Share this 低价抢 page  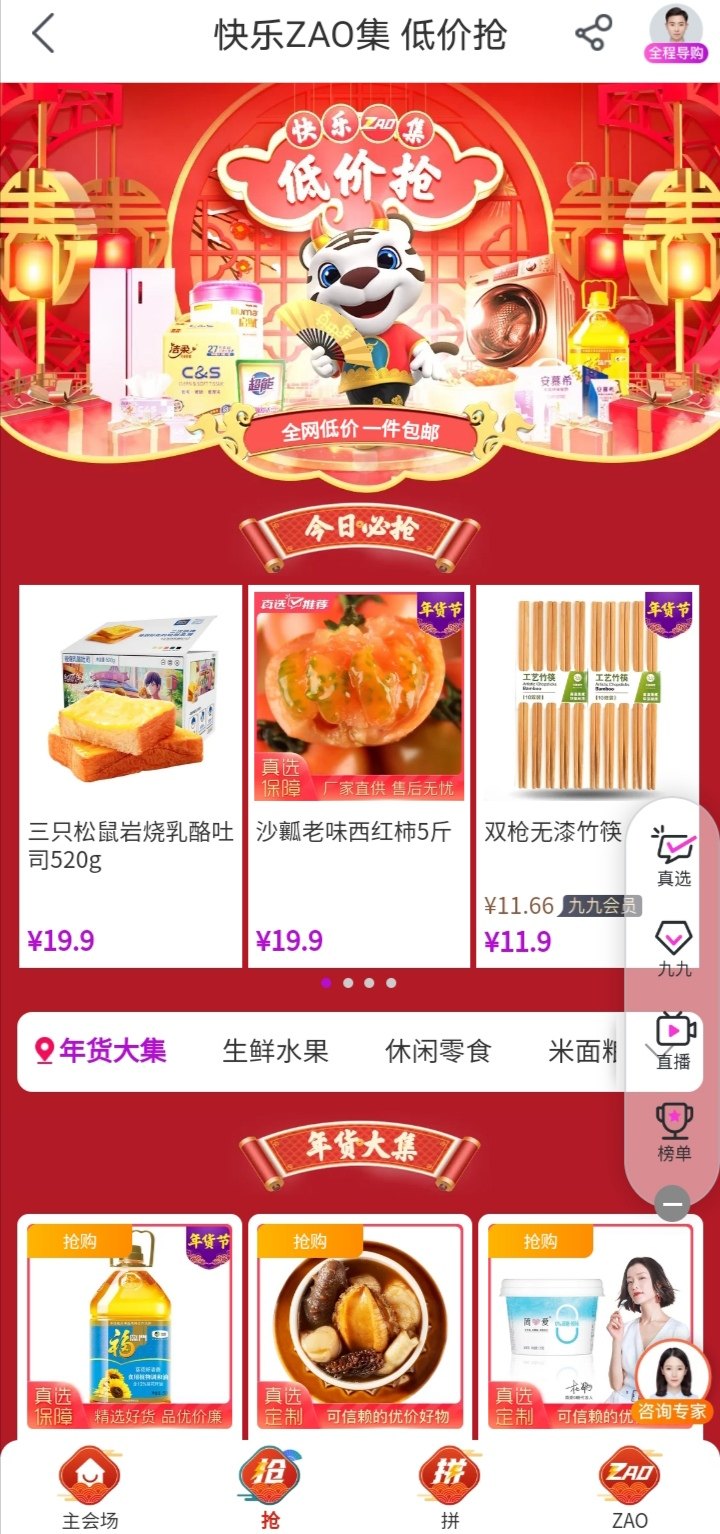click(593, 34)
